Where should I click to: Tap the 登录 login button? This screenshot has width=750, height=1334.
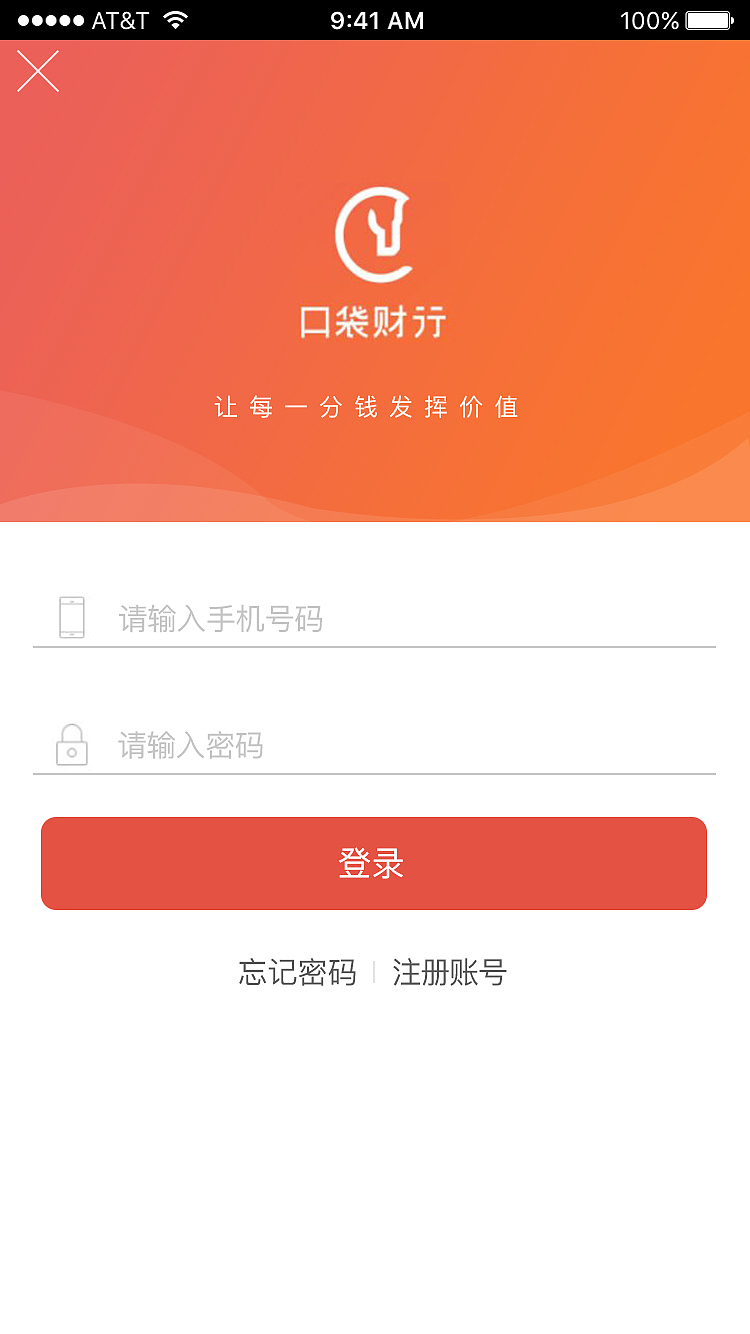(x=374, y=863)
